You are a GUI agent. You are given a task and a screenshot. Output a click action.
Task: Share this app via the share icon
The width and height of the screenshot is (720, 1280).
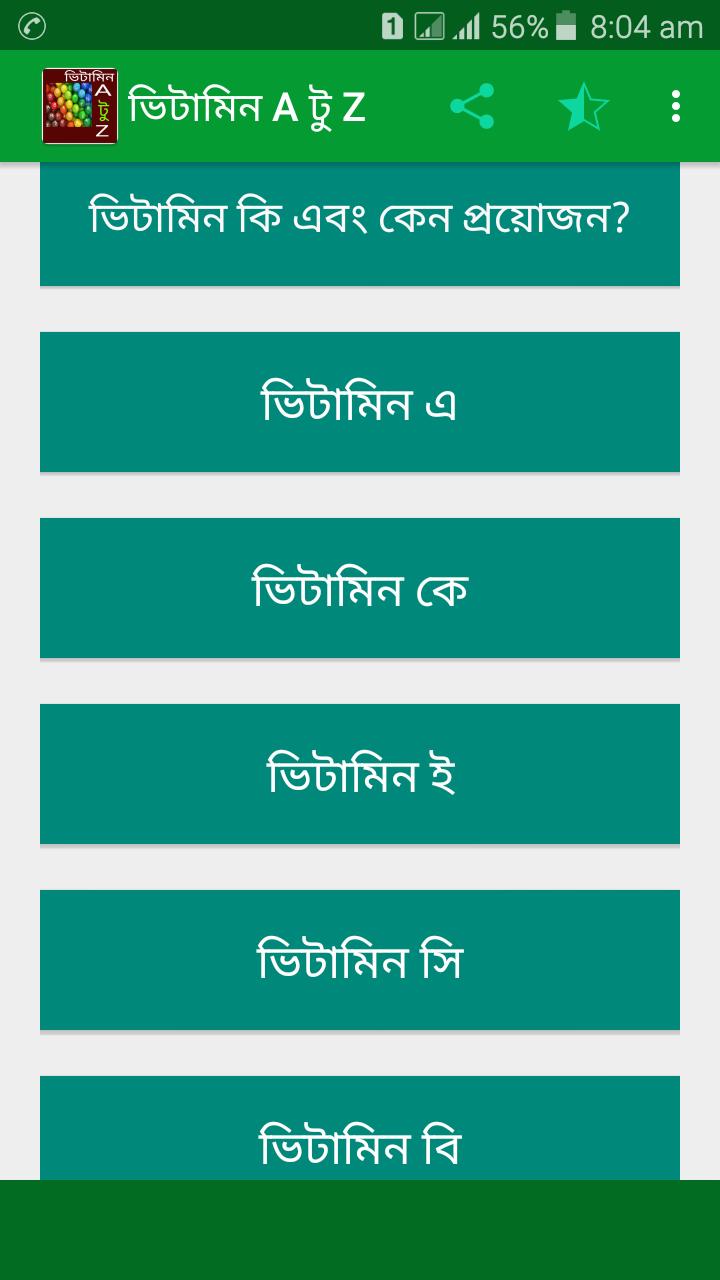tap(472, 106)
